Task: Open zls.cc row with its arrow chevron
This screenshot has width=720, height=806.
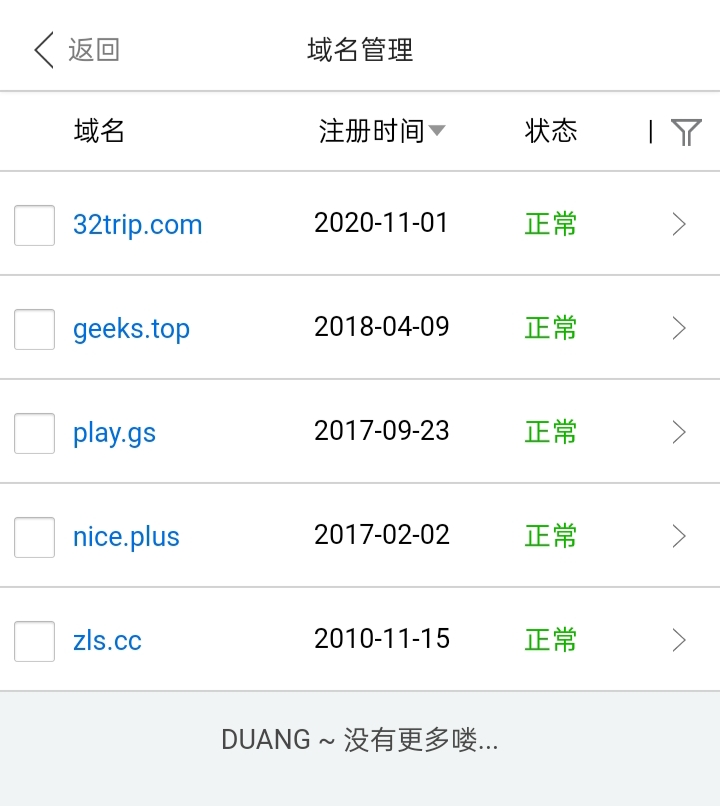Action: [x=679, y=641]
